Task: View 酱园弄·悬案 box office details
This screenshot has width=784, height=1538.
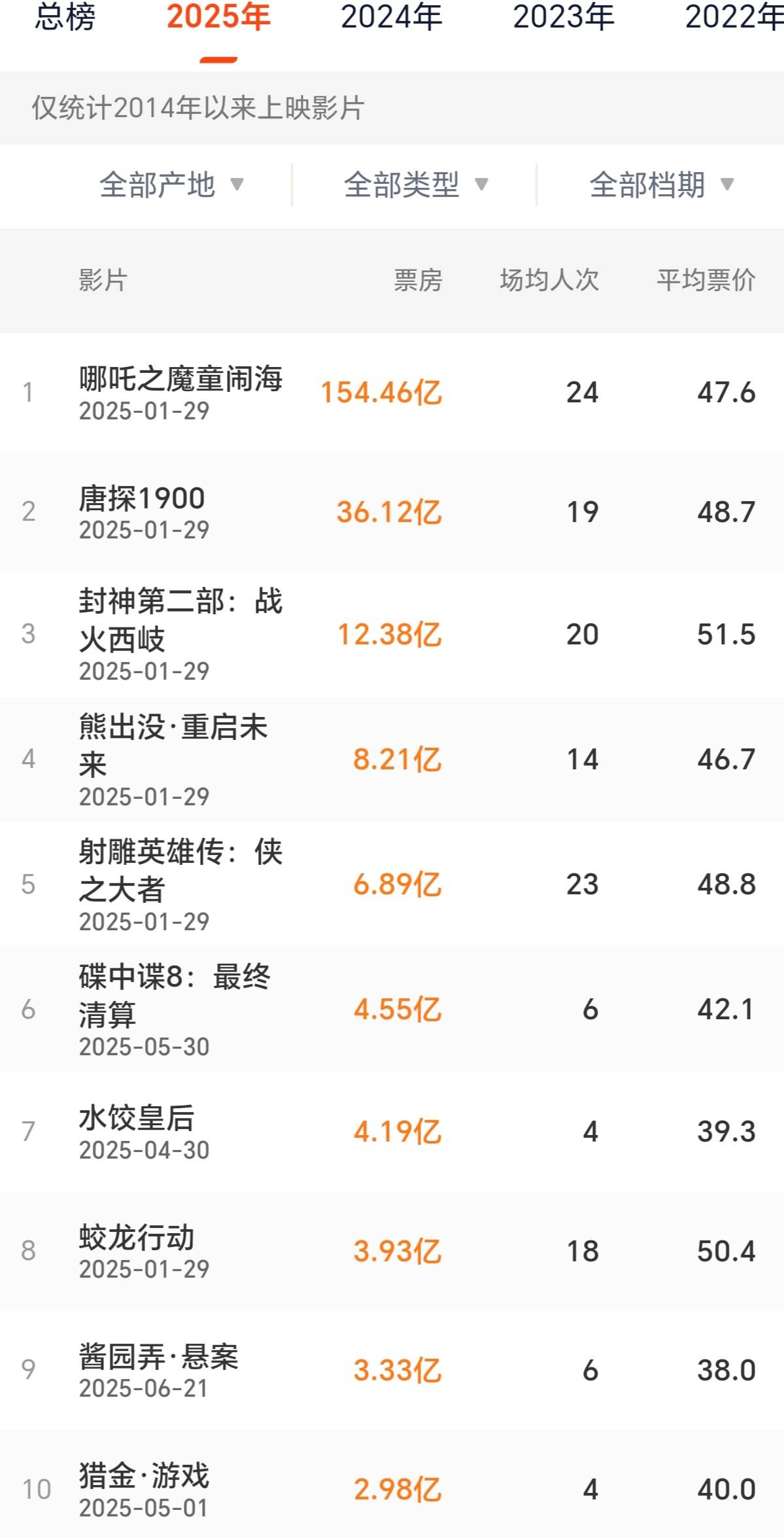Action: tap(392, 1370)
